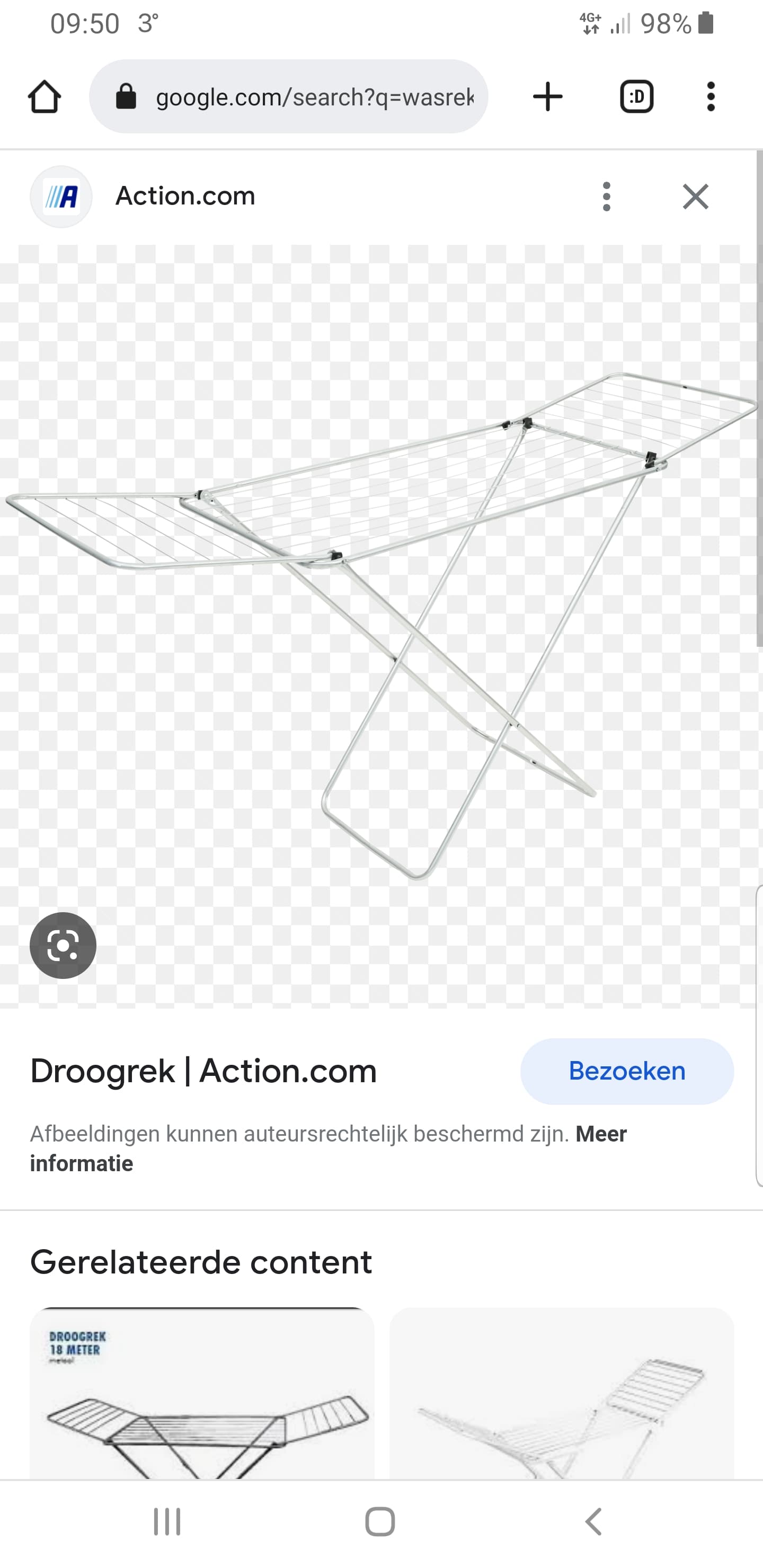Tap the google.com address bar
This screenshot has width=763, height=1568.
pos(289,97)
